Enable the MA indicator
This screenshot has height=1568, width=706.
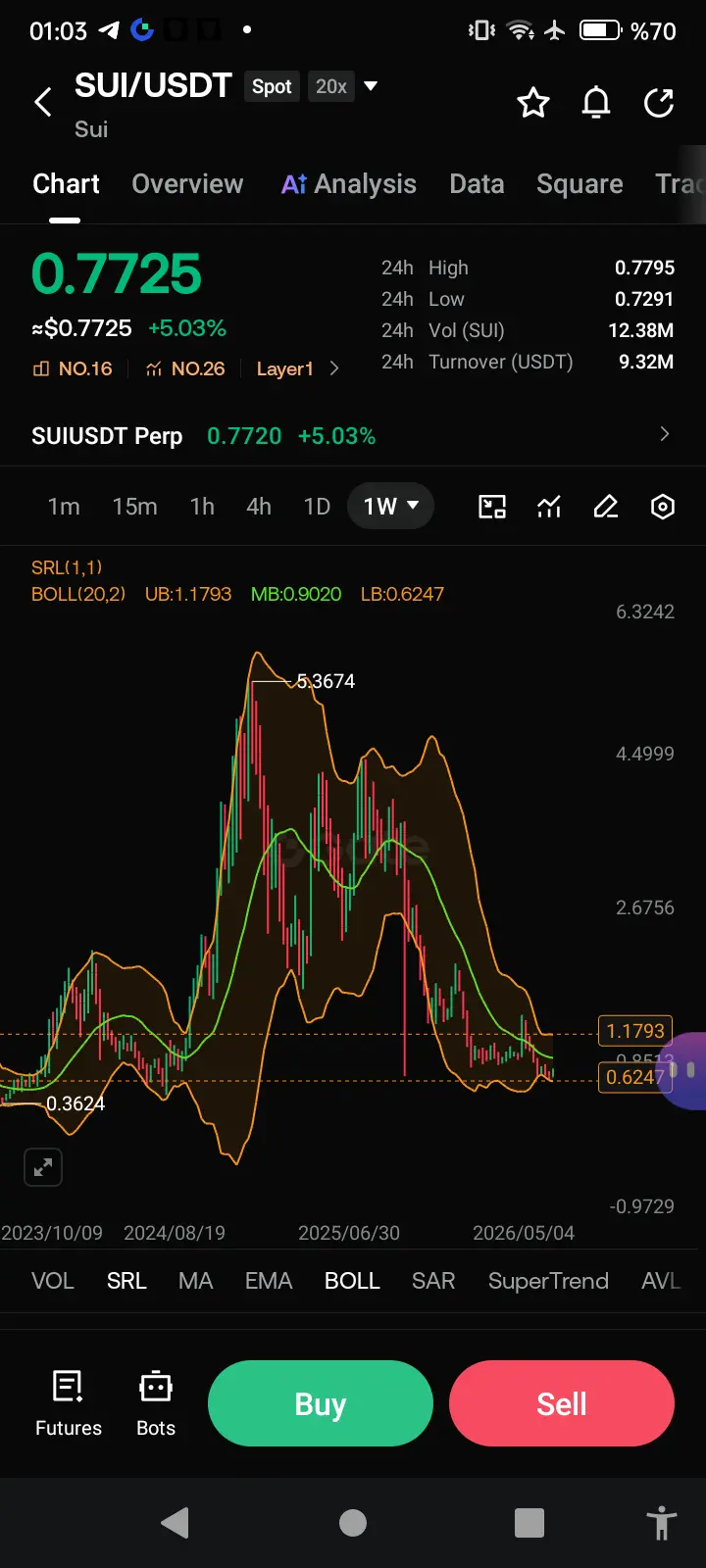196,1281
